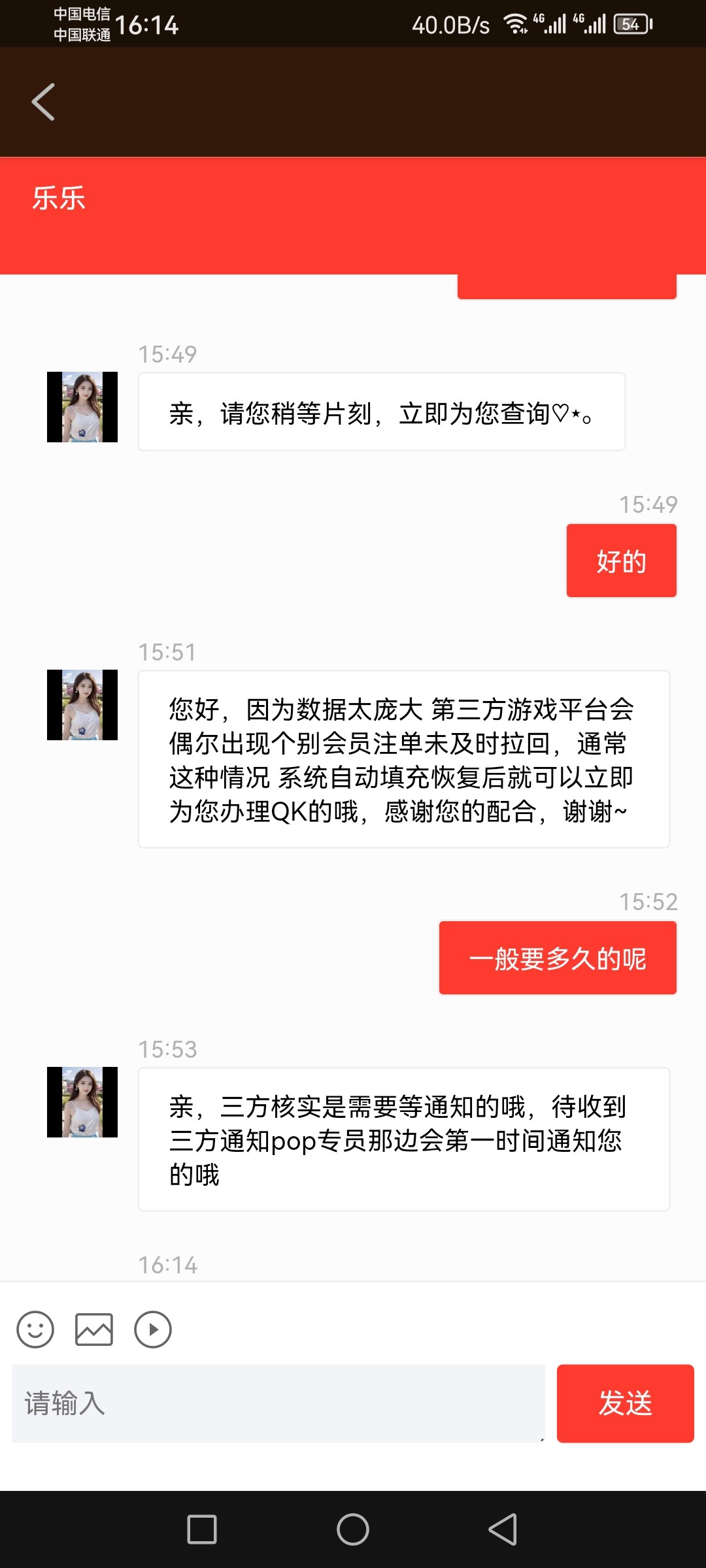This screenshot has height=1568, width=706.
Task: Attach a video to the chat
Action: [153, 1330]
